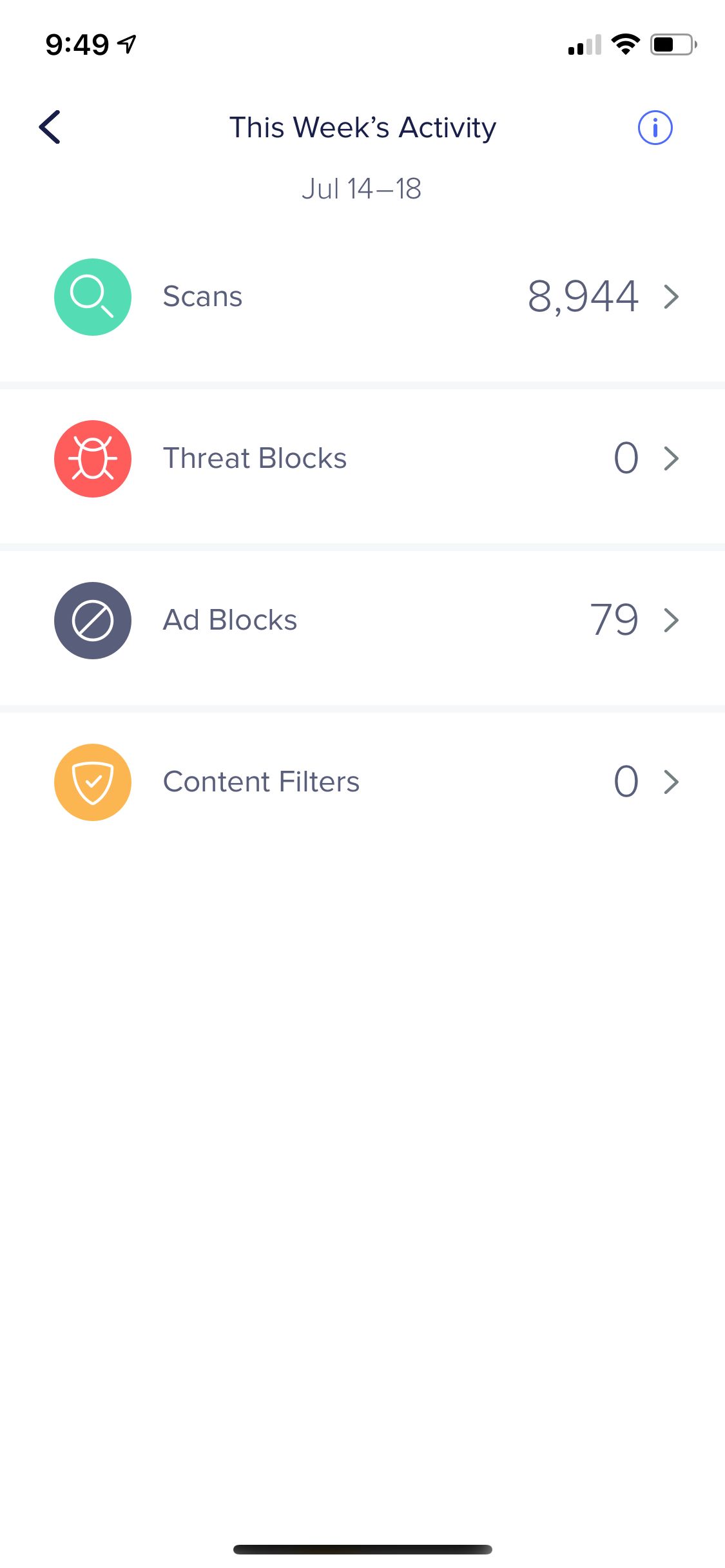Go back from This Week's Activity
This screenshot has height=1568, width=725.
(x=50, y=127)
